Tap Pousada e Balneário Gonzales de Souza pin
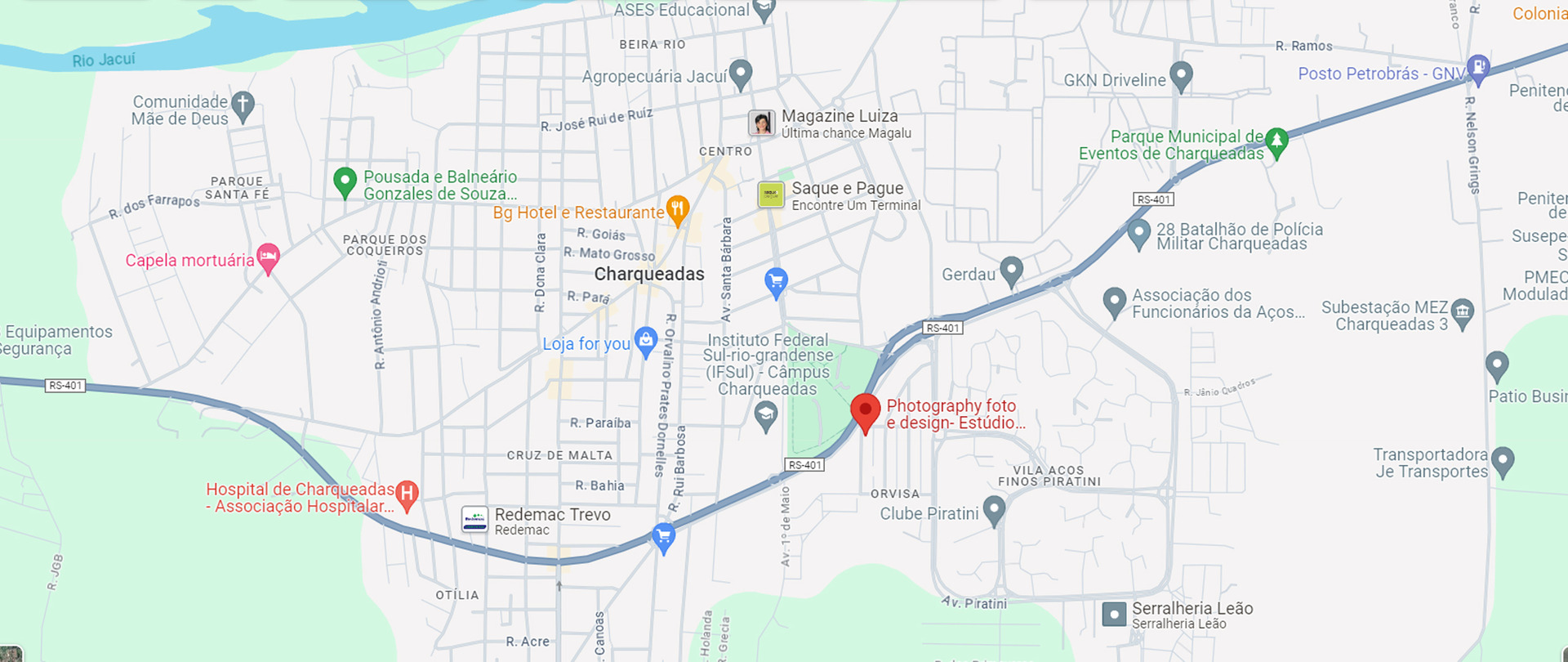 point(345,182)
